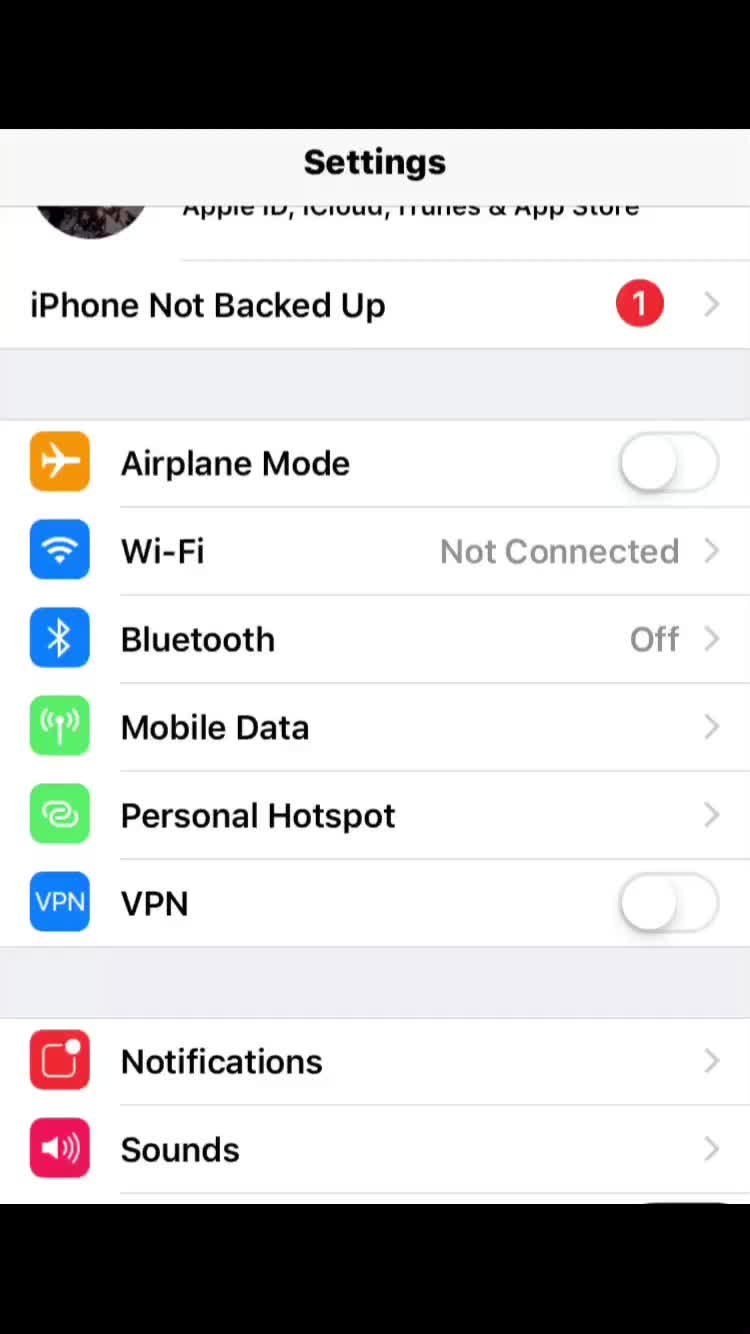Viewport: 750px width, 1334px height.
Task: Turn on the VPN switch
Action: [x=668, y=903]
